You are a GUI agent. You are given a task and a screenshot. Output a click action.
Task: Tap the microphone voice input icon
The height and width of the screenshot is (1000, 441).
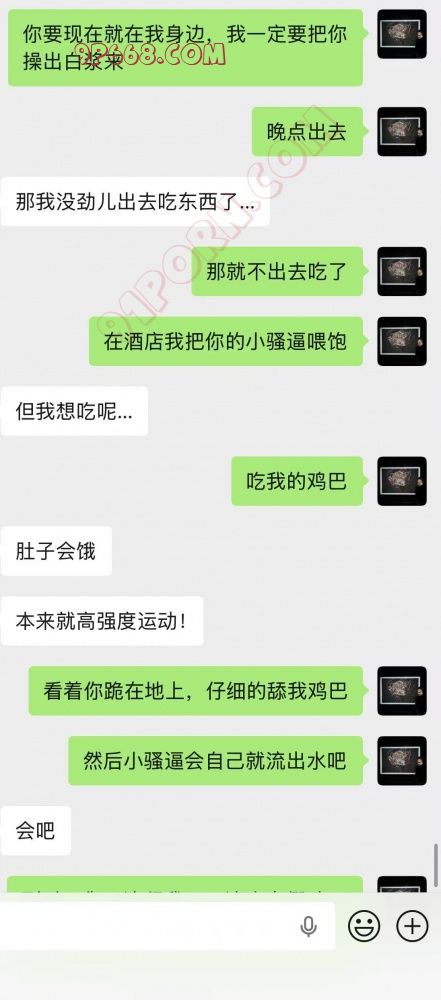(309, 927)
